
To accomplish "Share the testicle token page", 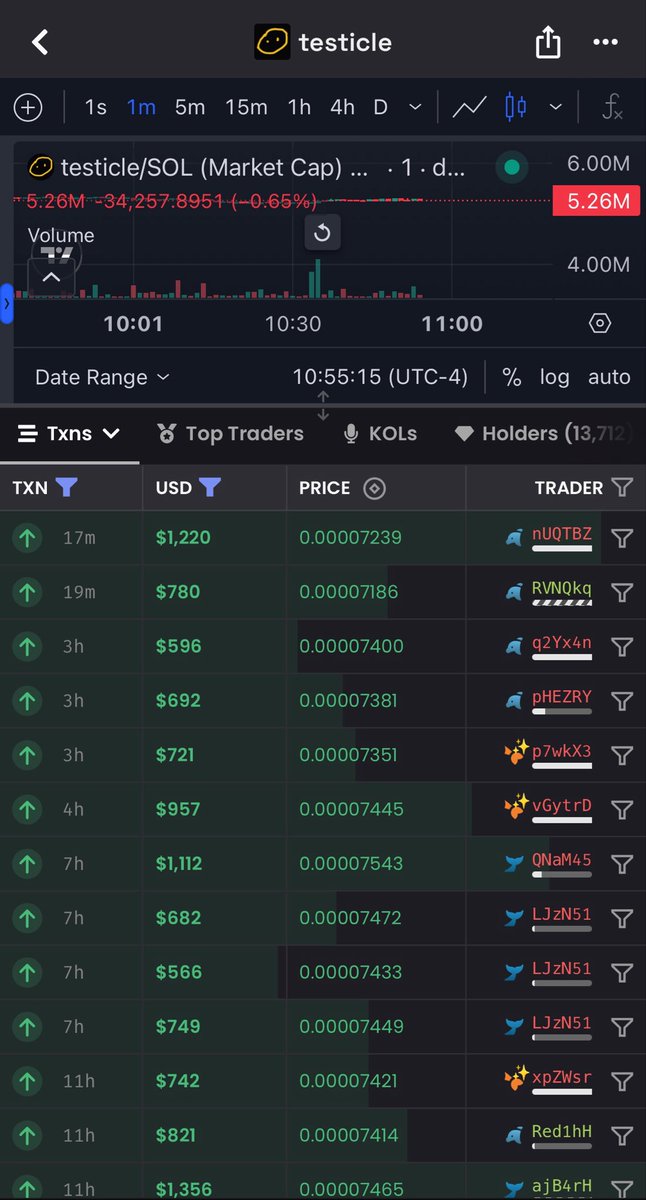I will coord(548,42).
